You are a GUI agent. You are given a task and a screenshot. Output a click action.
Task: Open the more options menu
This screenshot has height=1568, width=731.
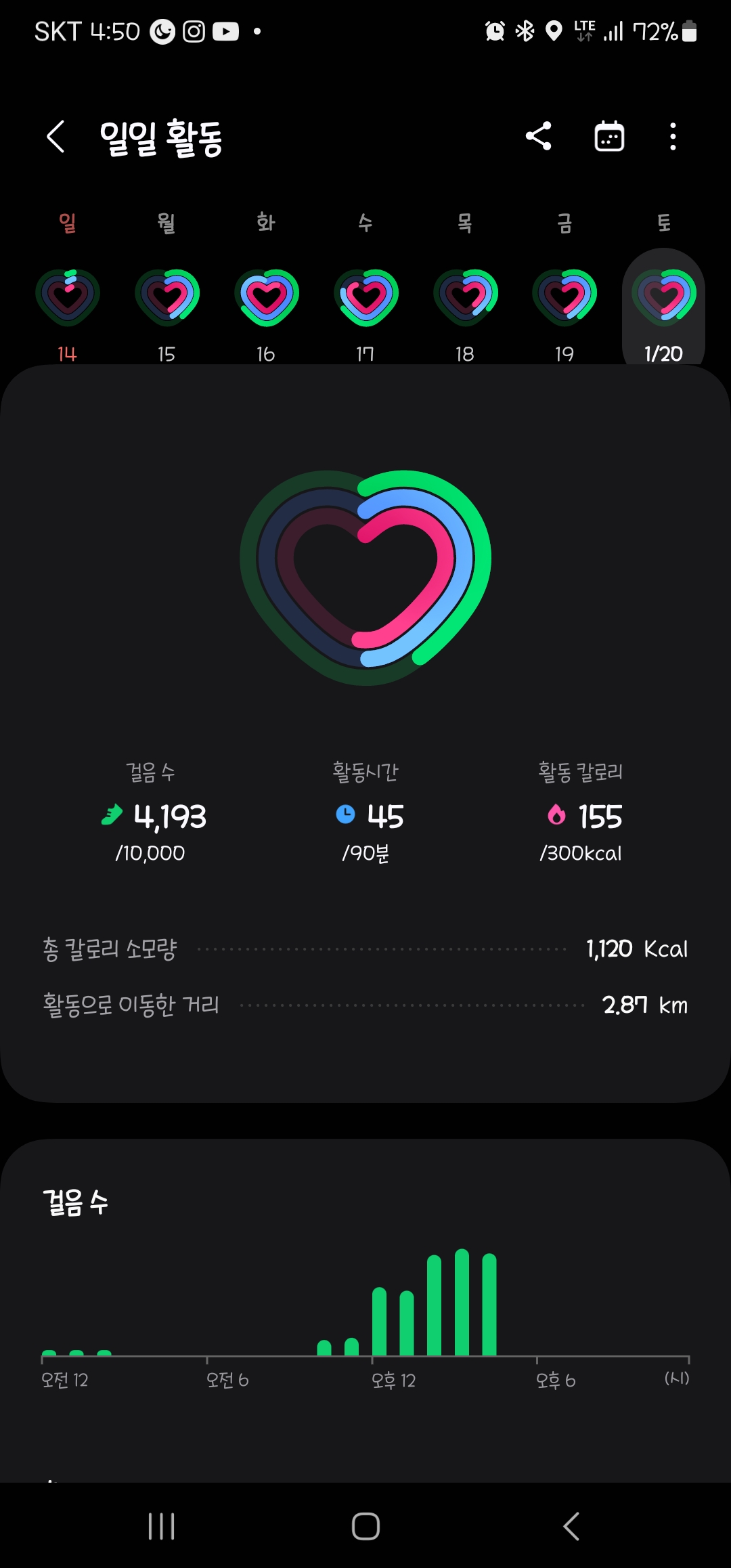pos(672,137)
